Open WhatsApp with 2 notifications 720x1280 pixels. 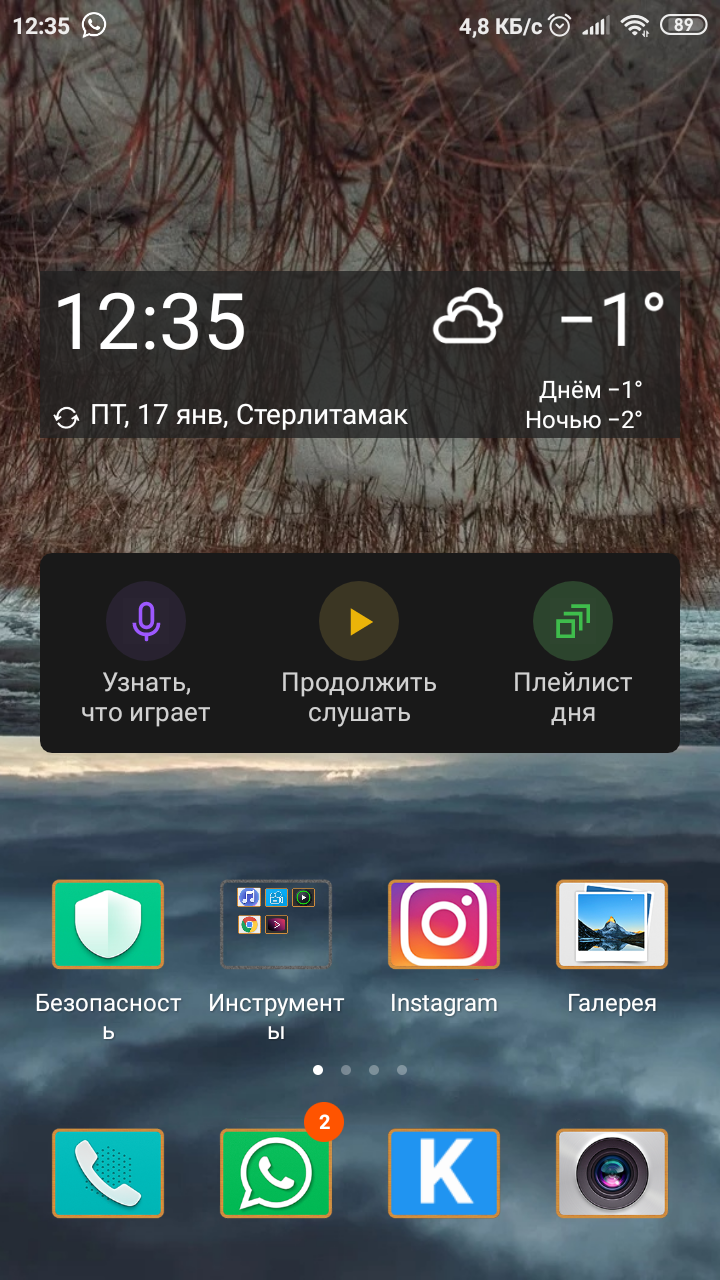tap(276, 1173)
